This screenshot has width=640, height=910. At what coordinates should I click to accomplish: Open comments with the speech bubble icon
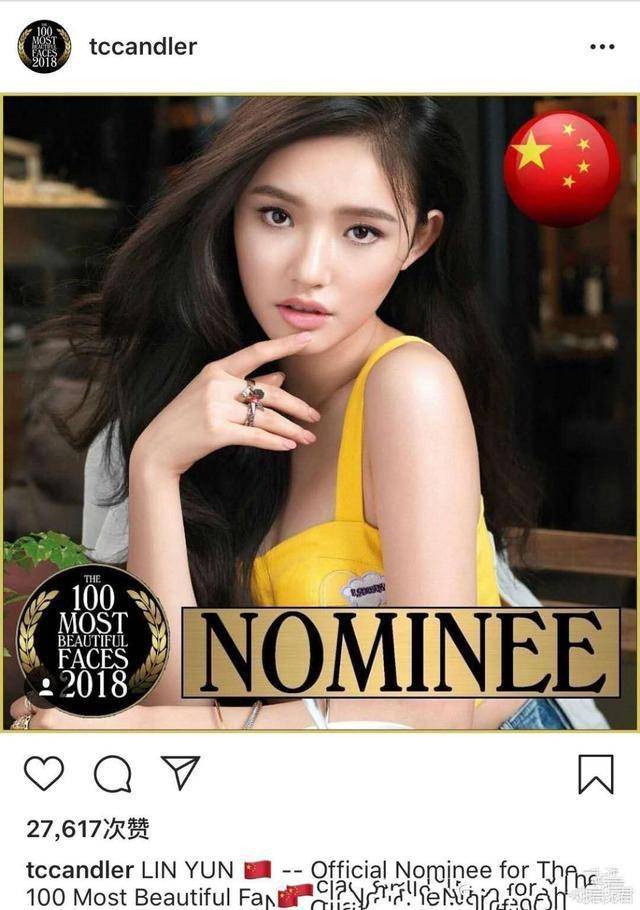coord(112,773)
